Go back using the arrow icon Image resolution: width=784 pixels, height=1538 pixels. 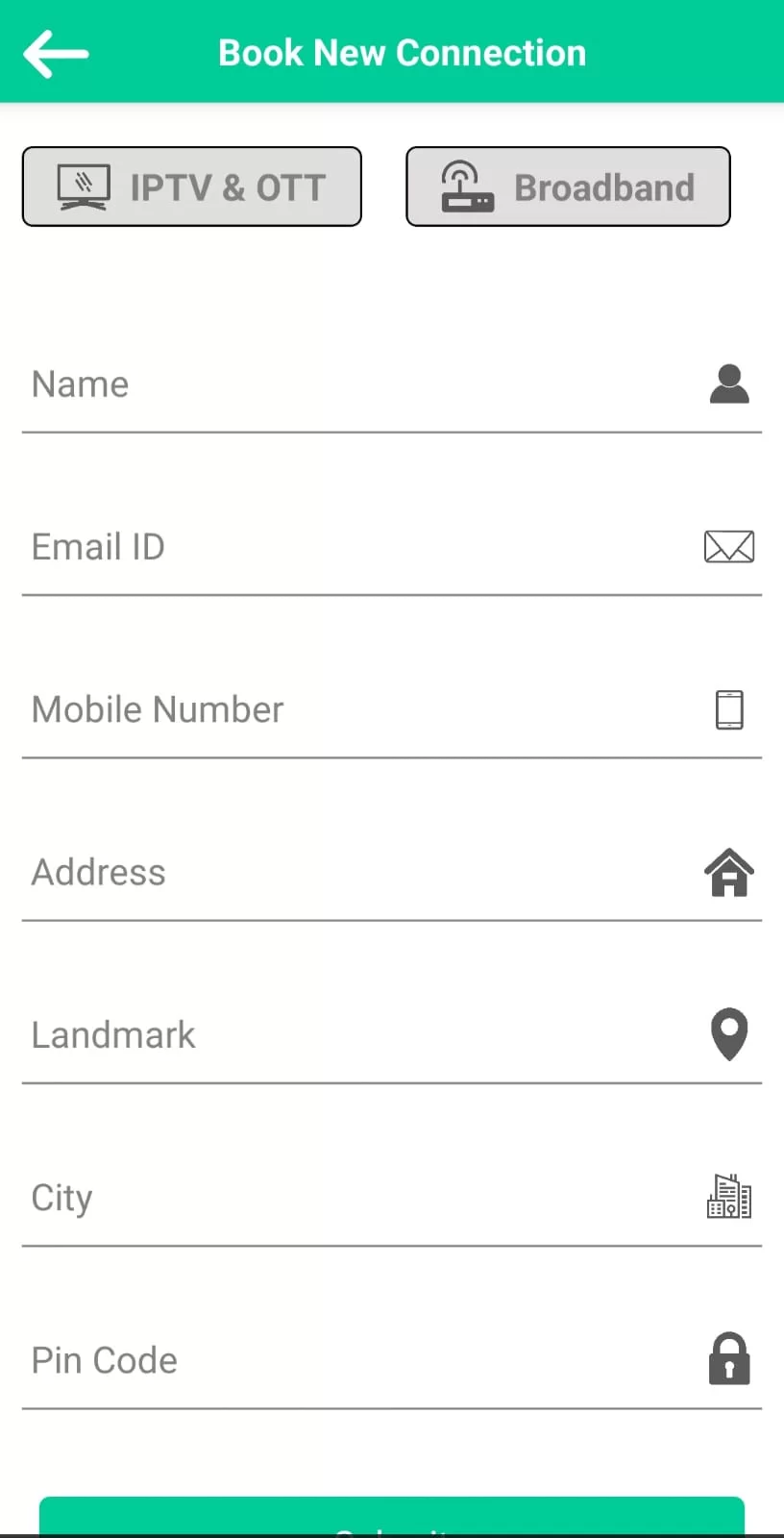[56, 53]
